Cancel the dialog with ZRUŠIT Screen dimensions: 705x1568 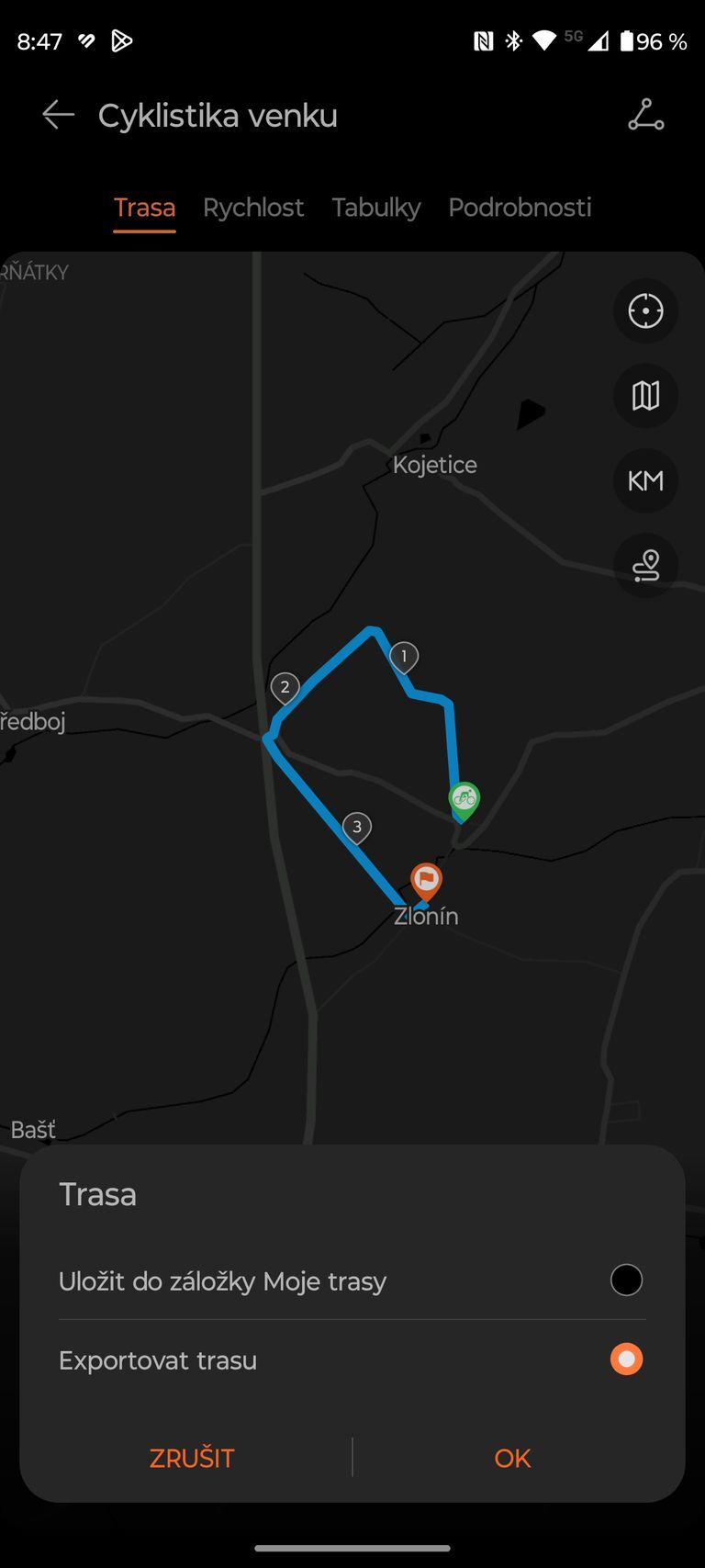coord(192,1458)
